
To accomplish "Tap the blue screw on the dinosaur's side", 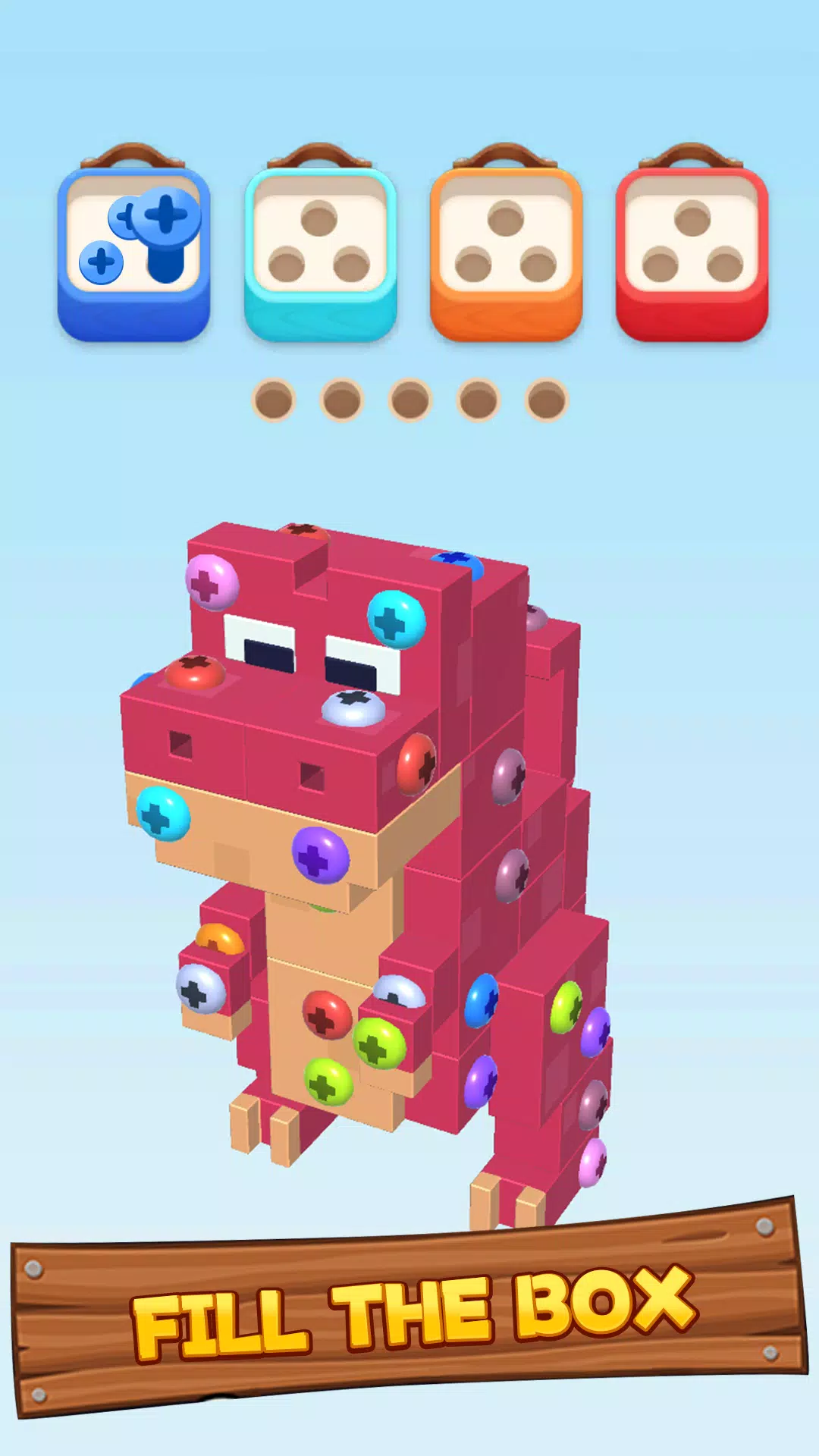I will point(482,1001).
